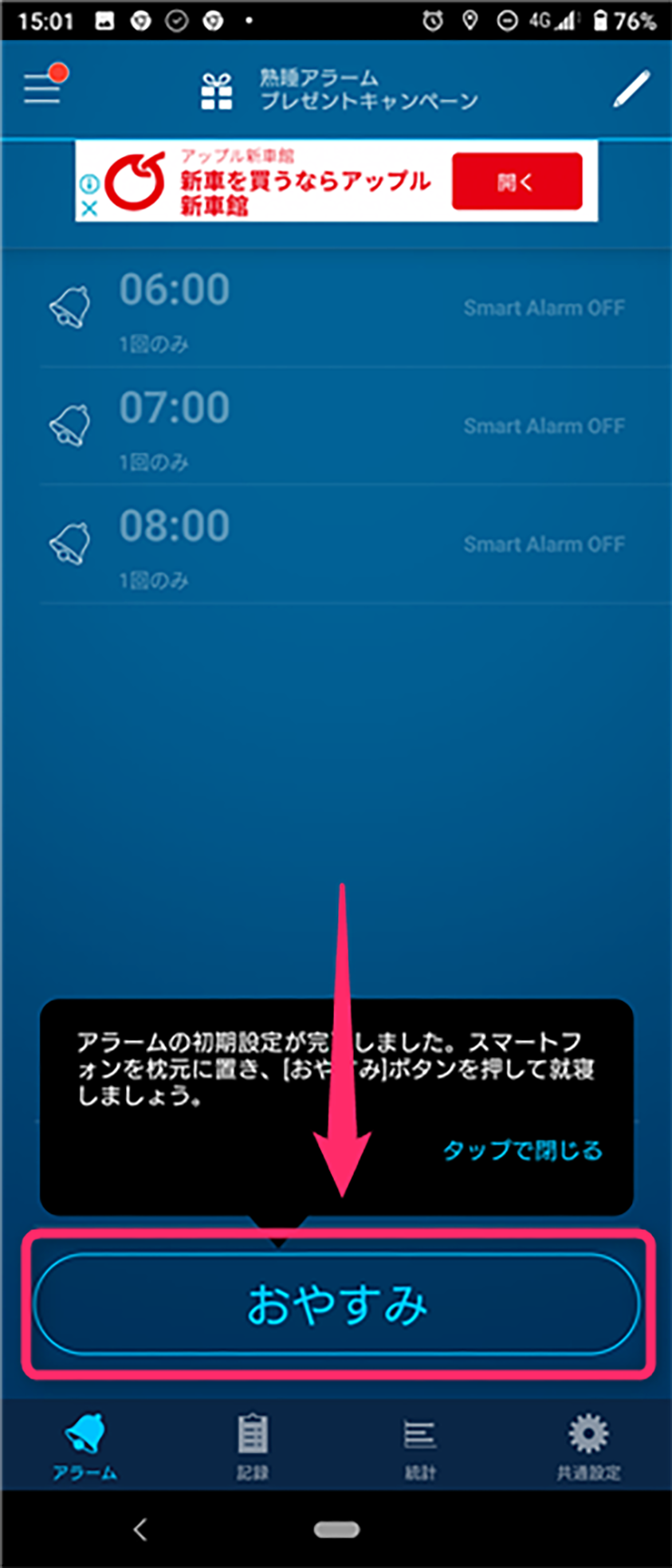672x1568 pixels.
Task: Switch to the 記録 tab
Action: (253, 1446)
